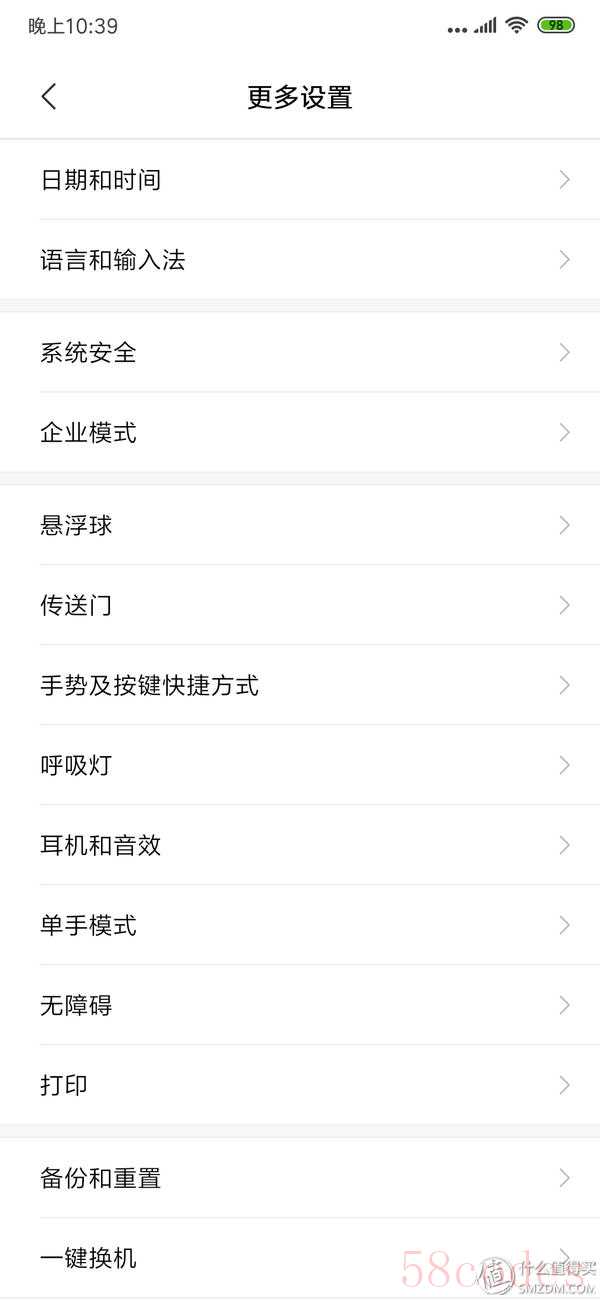600x1300 pixels.
Task: Open 呼吸灯 settings
Action: [300, 765]
